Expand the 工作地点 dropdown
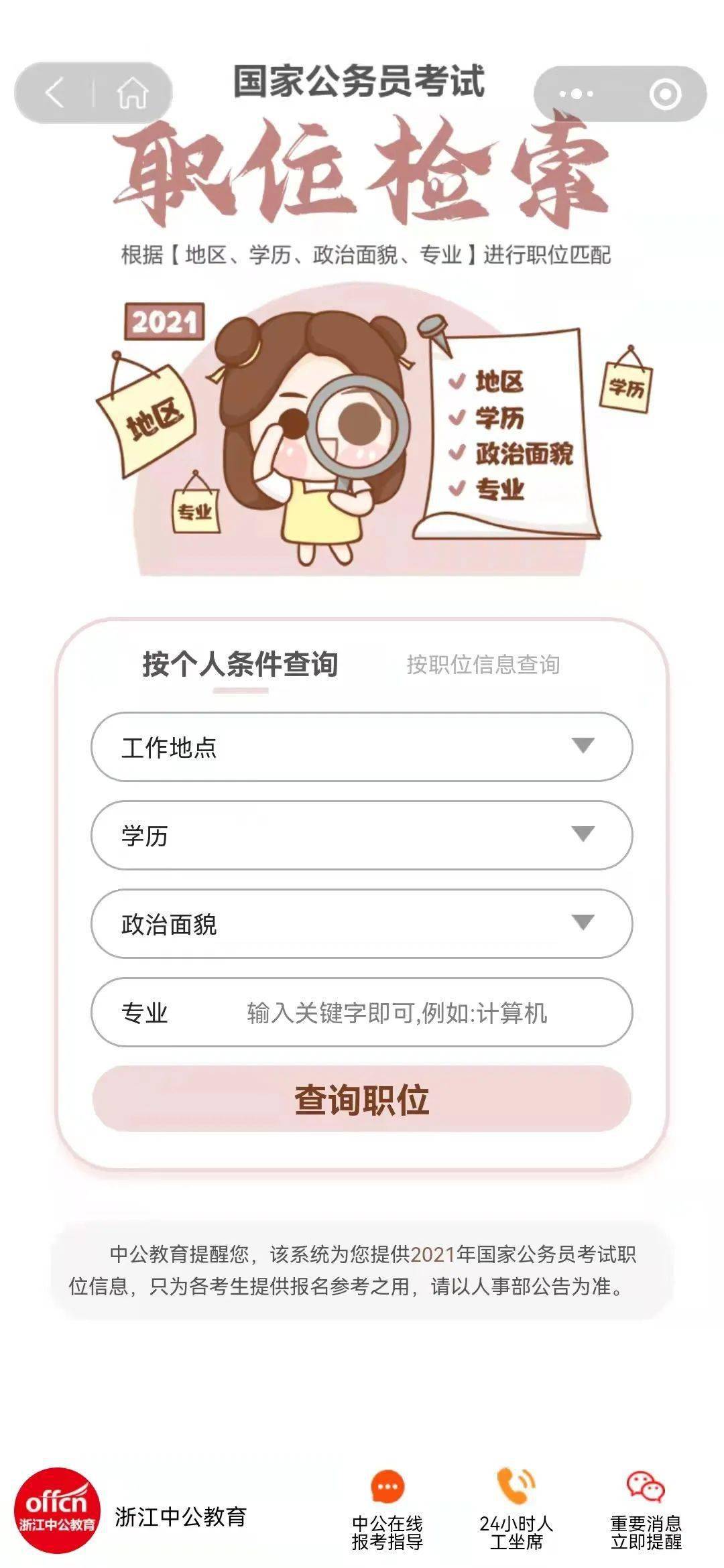724x1568 pixels. [362, 746]
